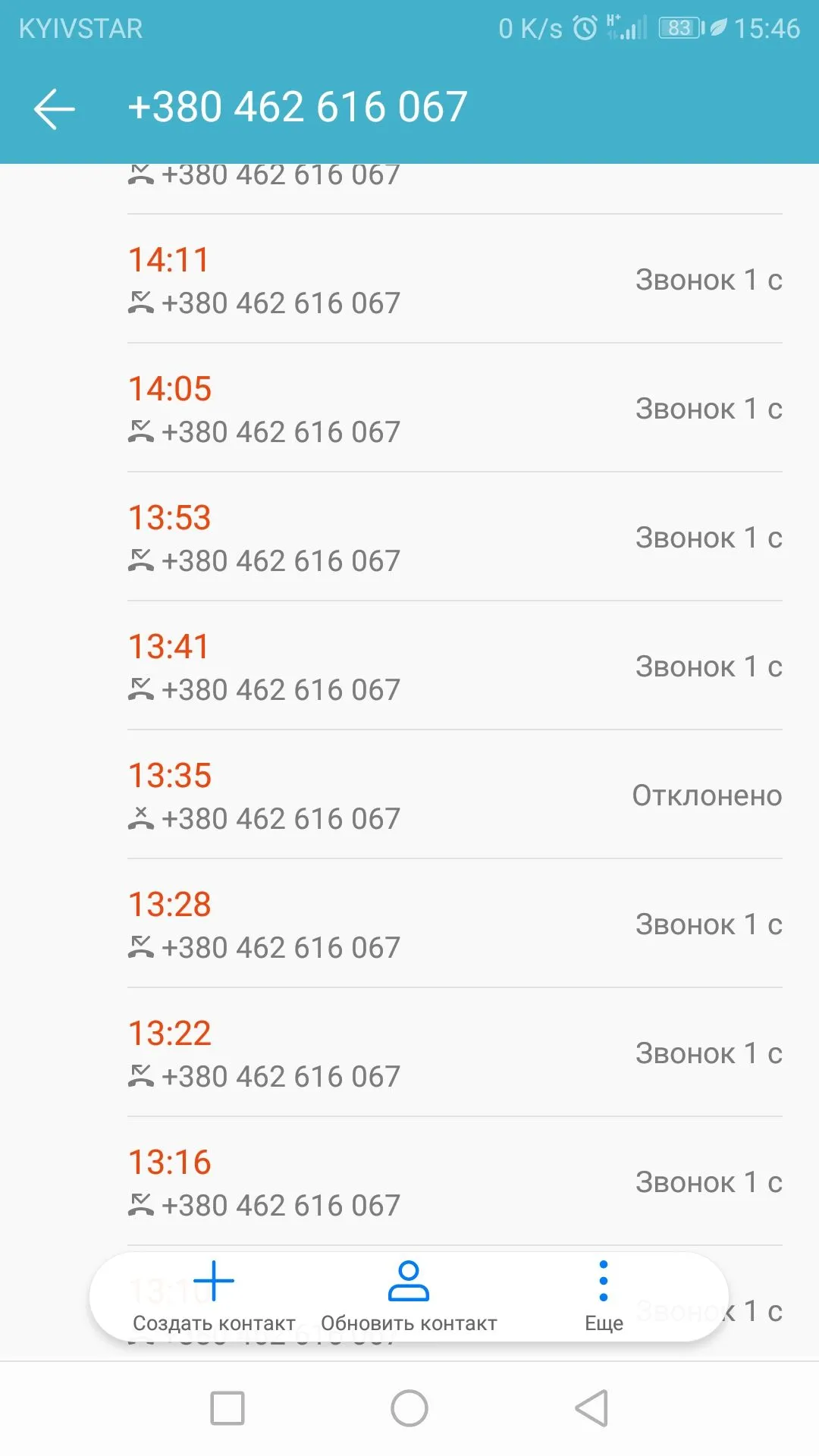Tap the call logged at 13:53
The image size is (819, 1456).
point(453,538)
